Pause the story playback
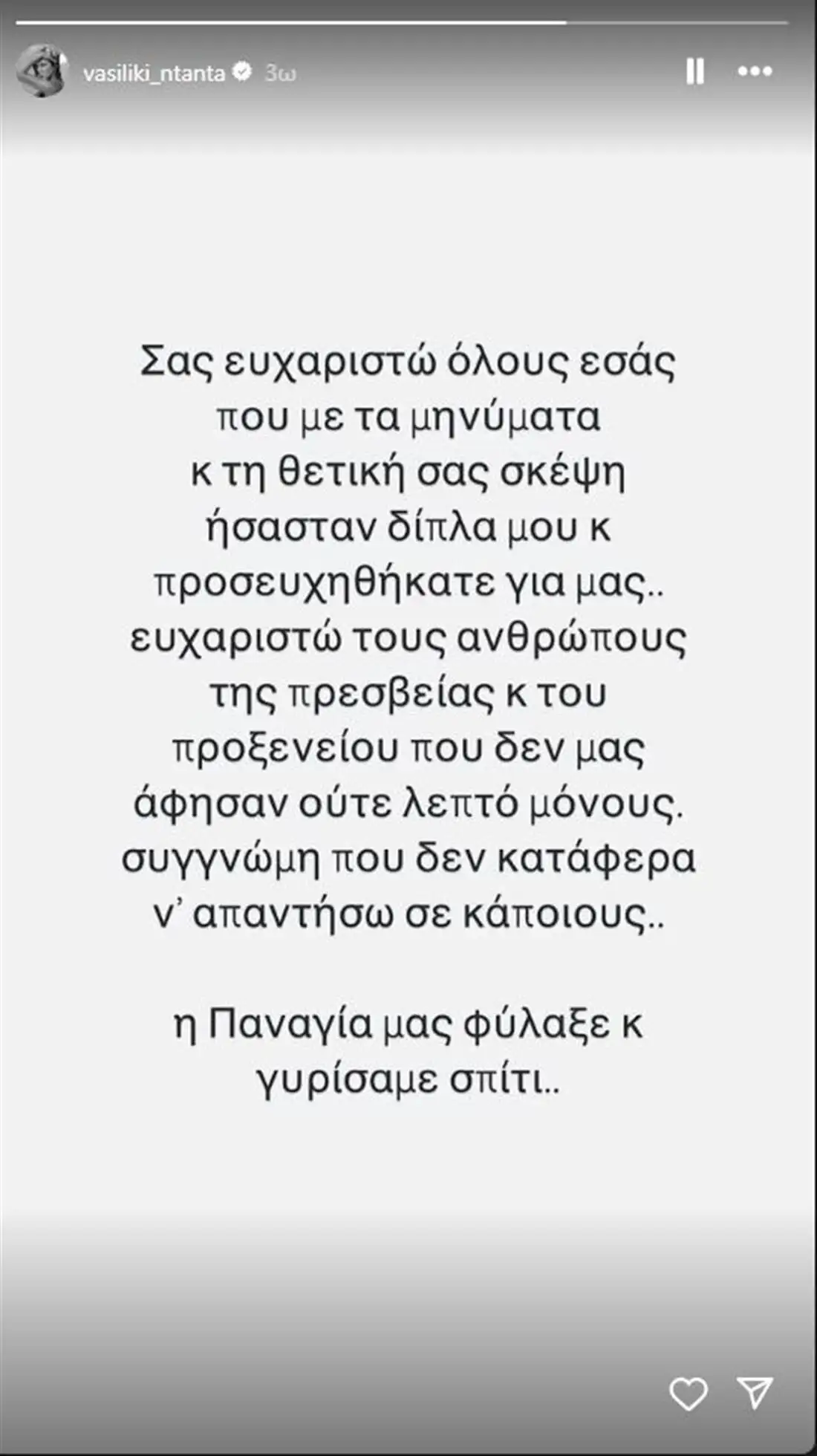The image size is (817, 1456). point(694,72)
